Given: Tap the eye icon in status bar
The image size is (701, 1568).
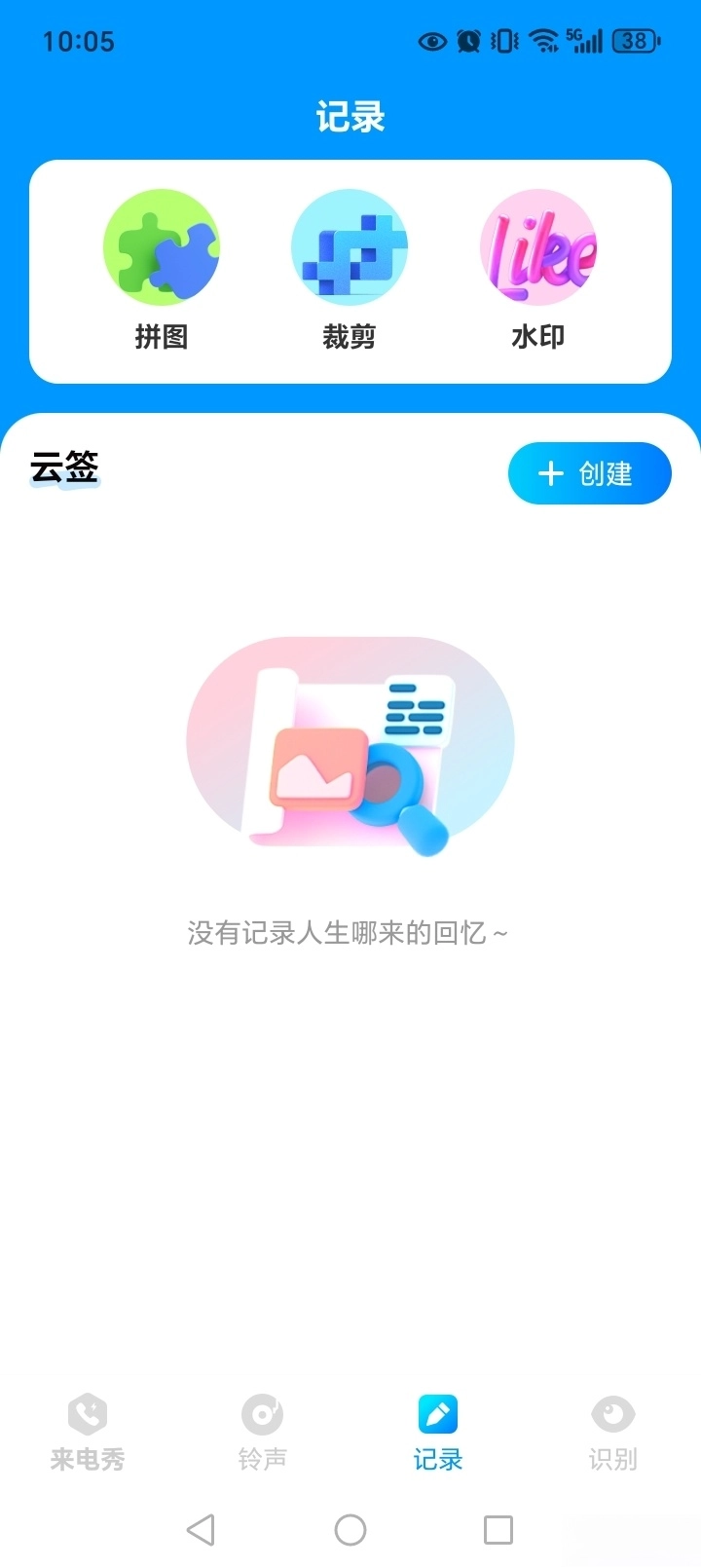Looking at the screenshot, I should [431, 40].
